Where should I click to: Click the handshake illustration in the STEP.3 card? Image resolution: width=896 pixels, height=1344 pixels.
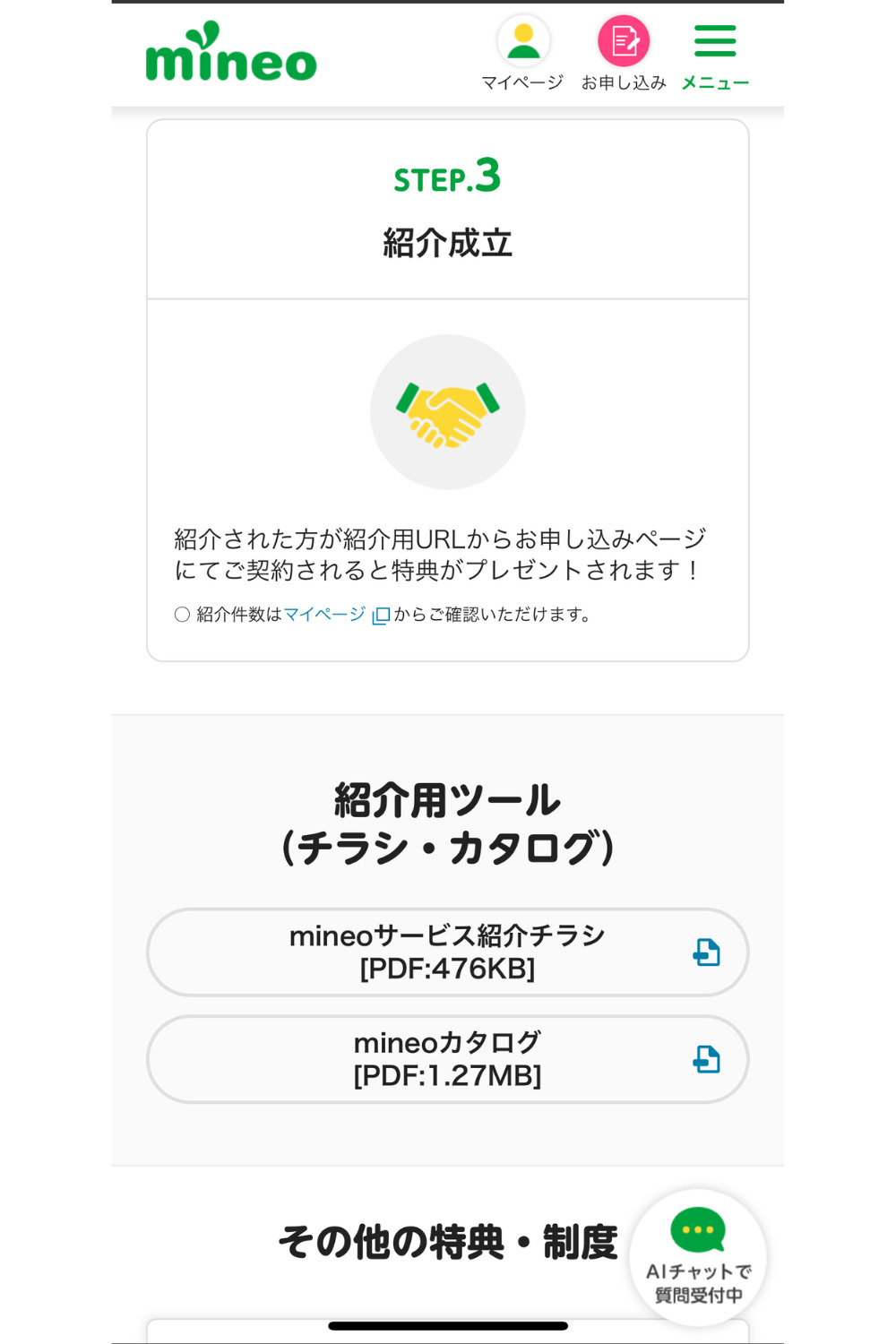click(x=447, y=411)
